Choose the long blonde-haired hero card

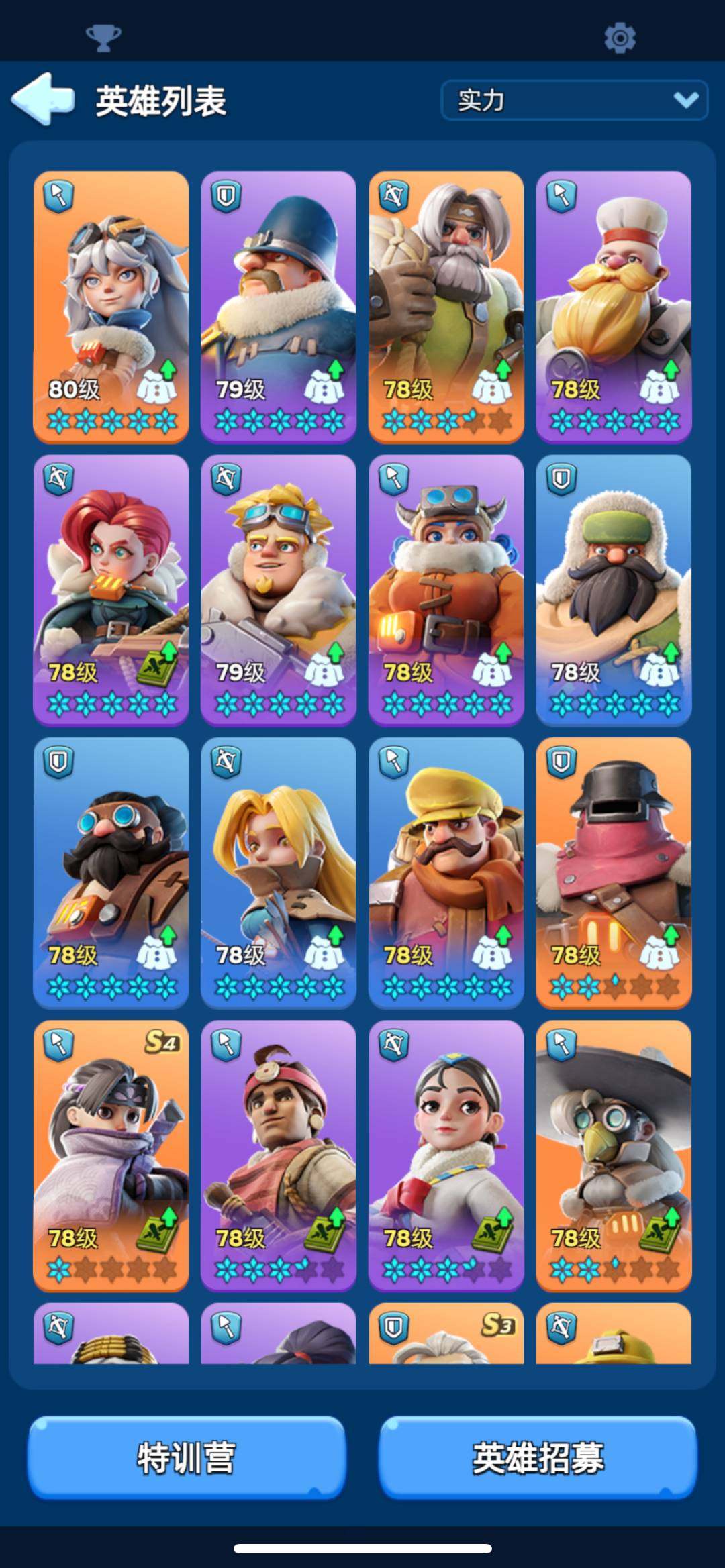[x=279, y=872]
